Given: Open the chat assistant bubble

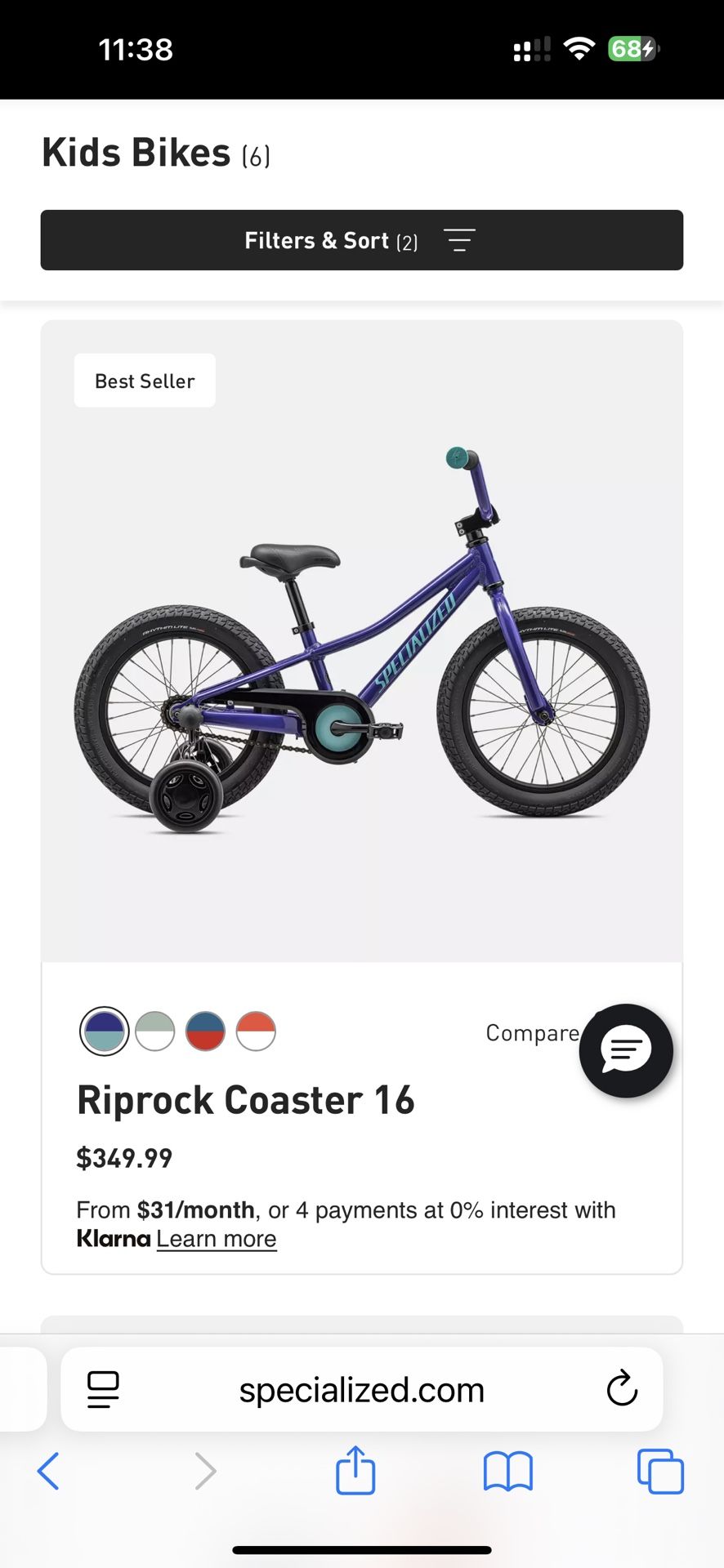Looking at the screenshot, I should click(x=625, y=1051).
